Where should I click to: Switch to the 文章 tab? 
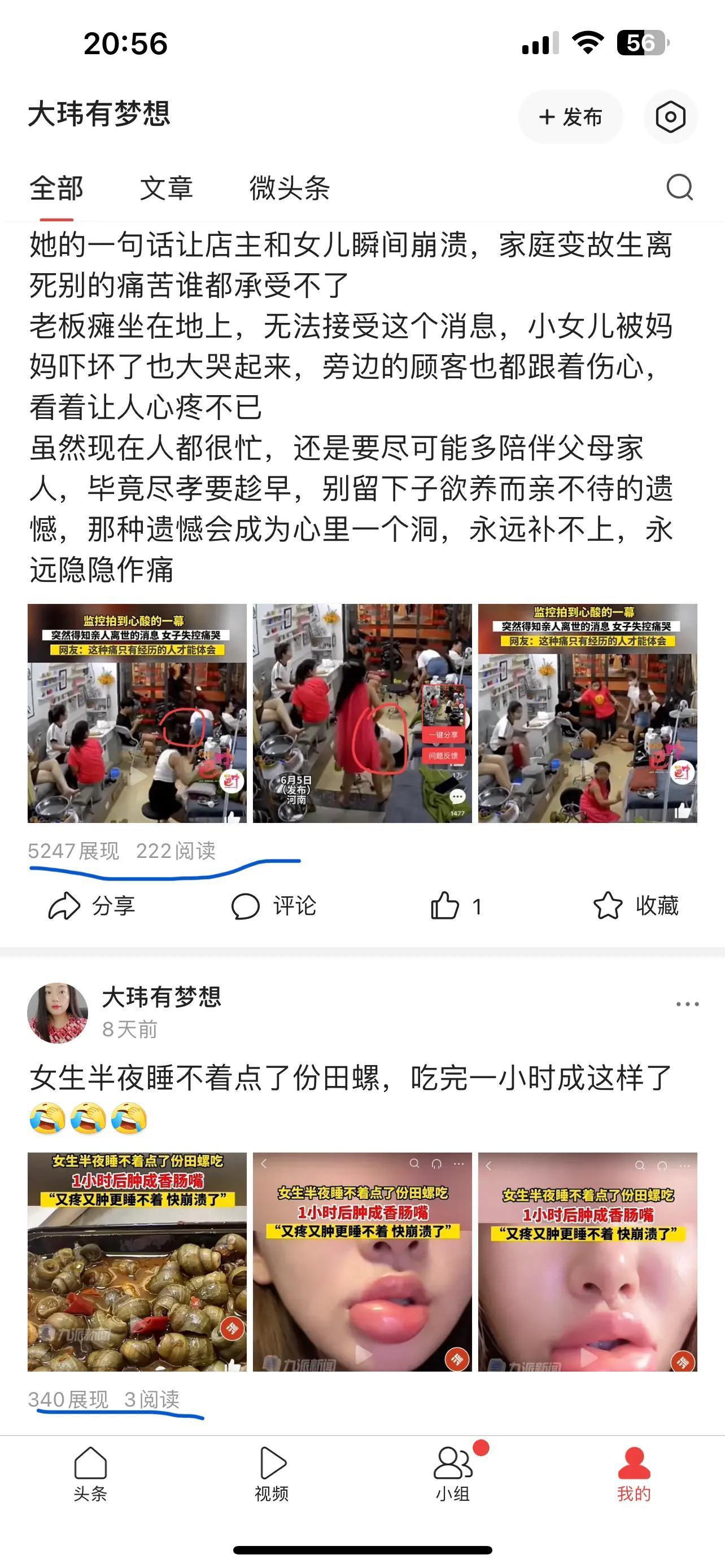(166, 188)
